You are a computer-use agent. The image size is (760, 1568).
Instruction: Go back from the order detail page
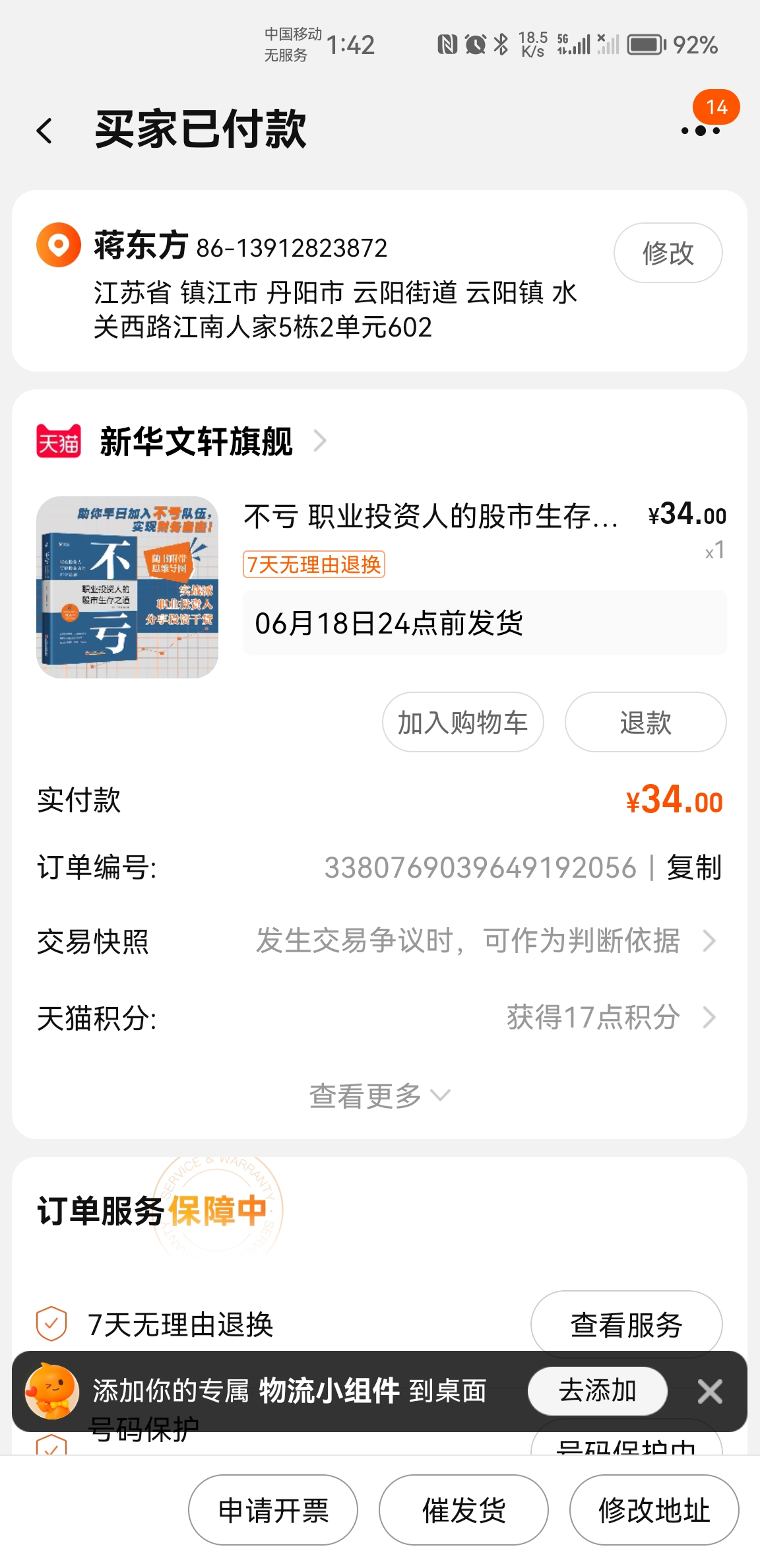pos(44,130)
